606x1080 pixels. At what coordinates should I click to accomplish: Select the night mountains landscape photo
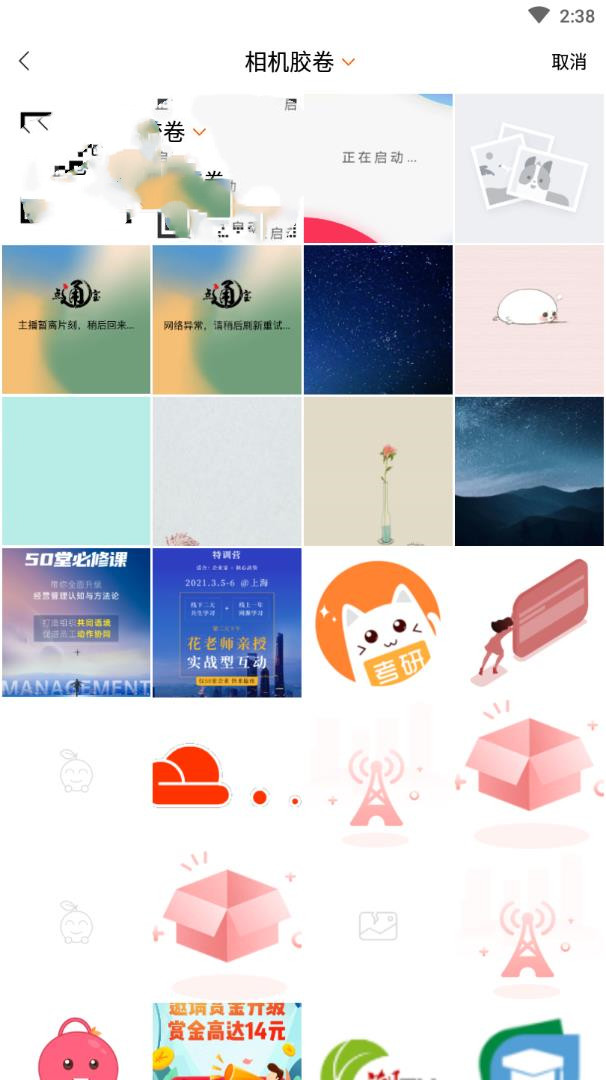pos(529,471)
